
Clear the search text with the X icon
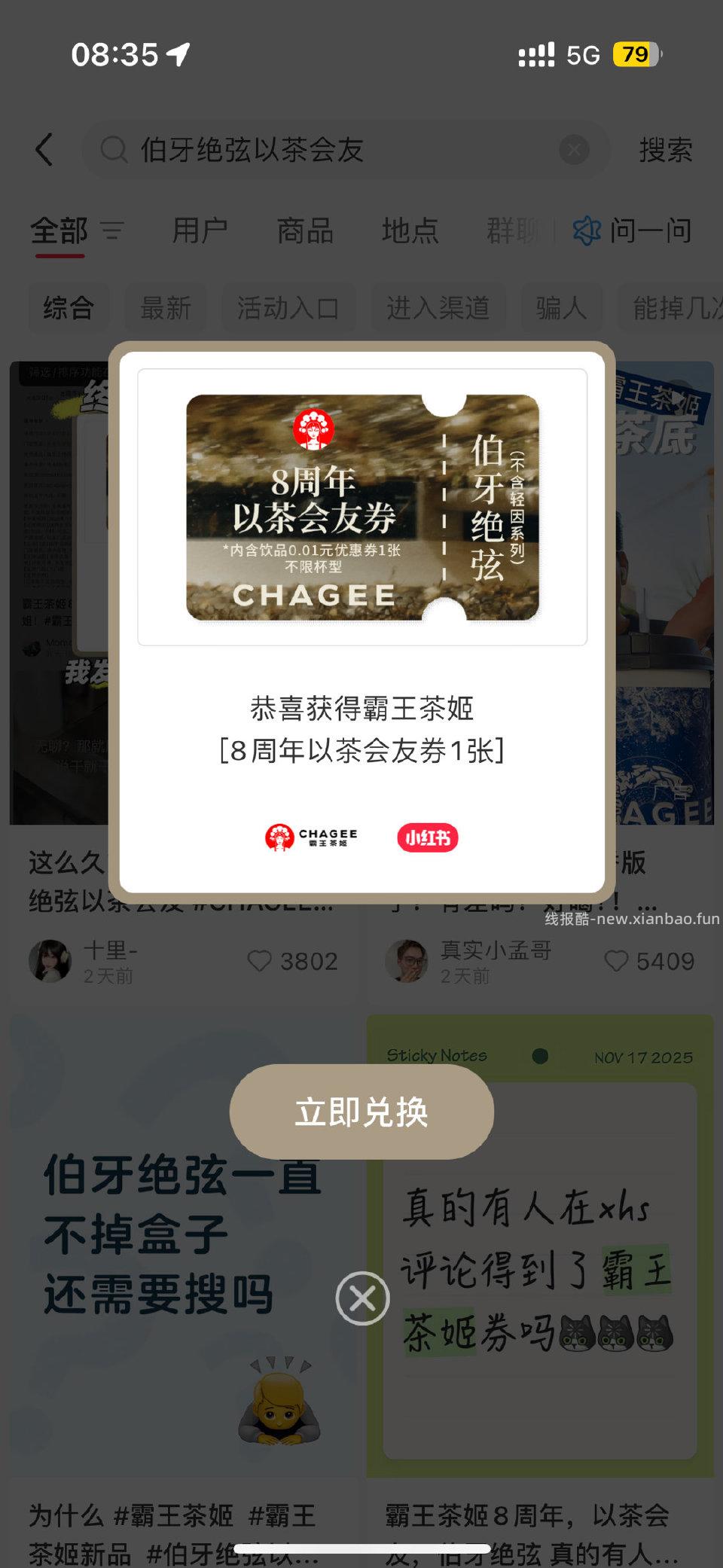pyautogui.click(x=574, y=149)
